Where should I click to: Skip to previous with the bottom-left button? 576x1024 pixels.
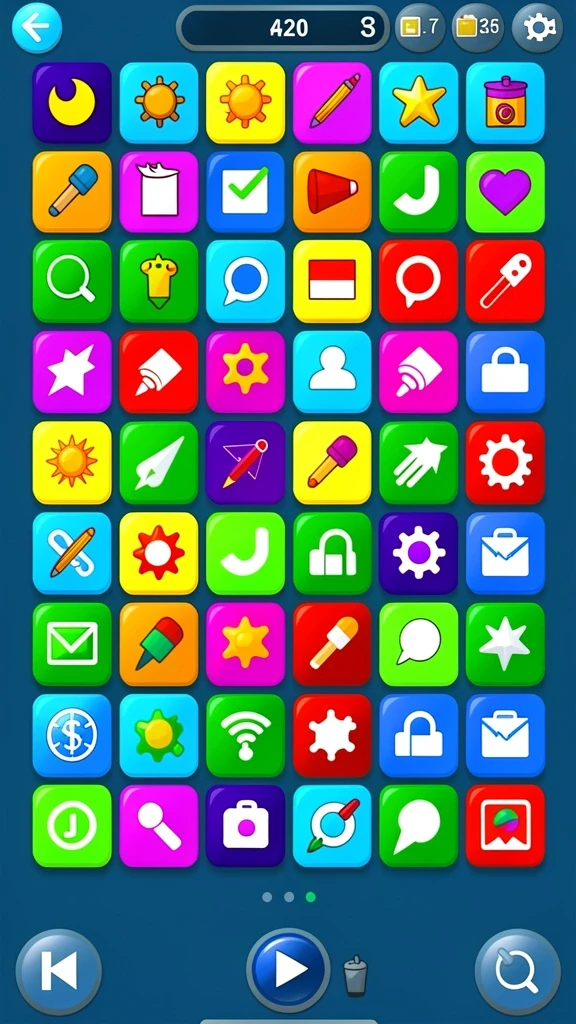59,971
